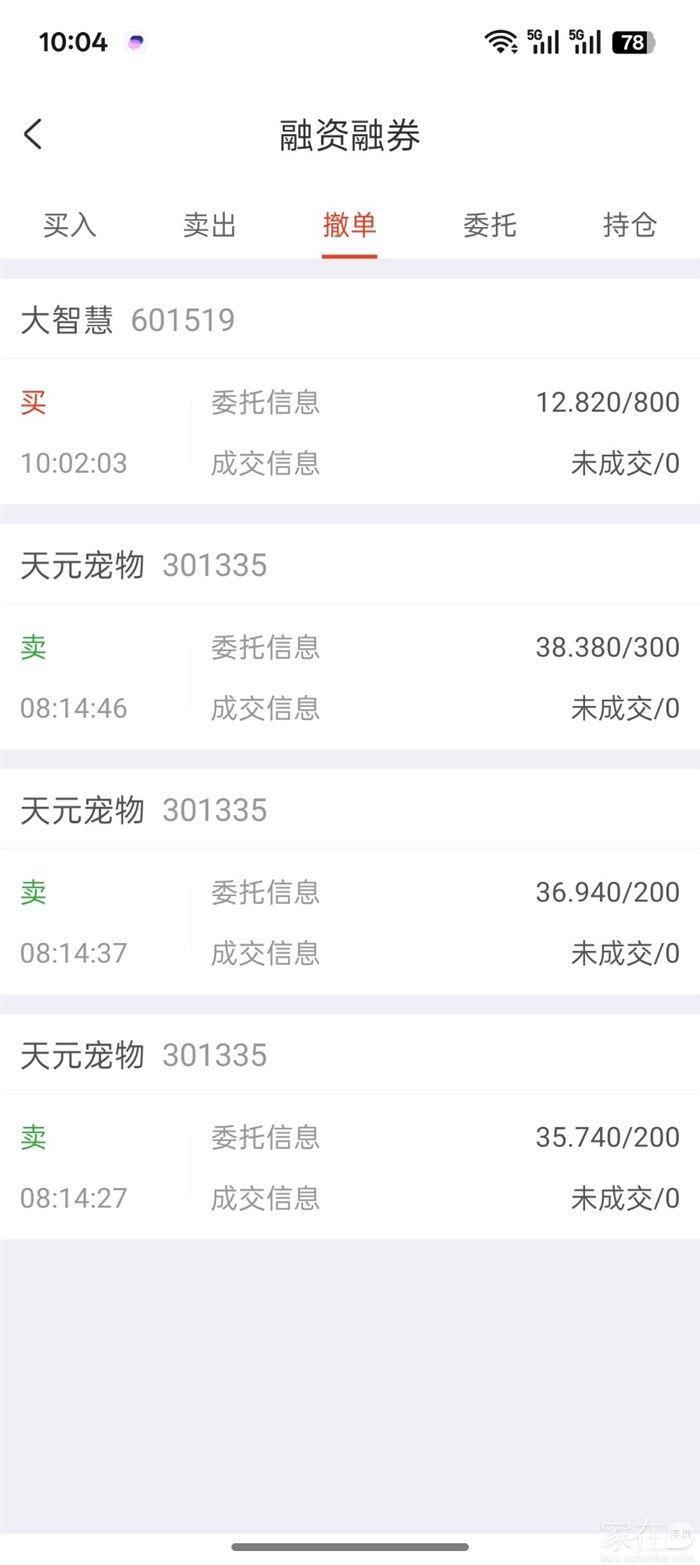Switch to the 持仓 tab
The width and height of the screenshot is (700, 1565).
coord(630,225)
